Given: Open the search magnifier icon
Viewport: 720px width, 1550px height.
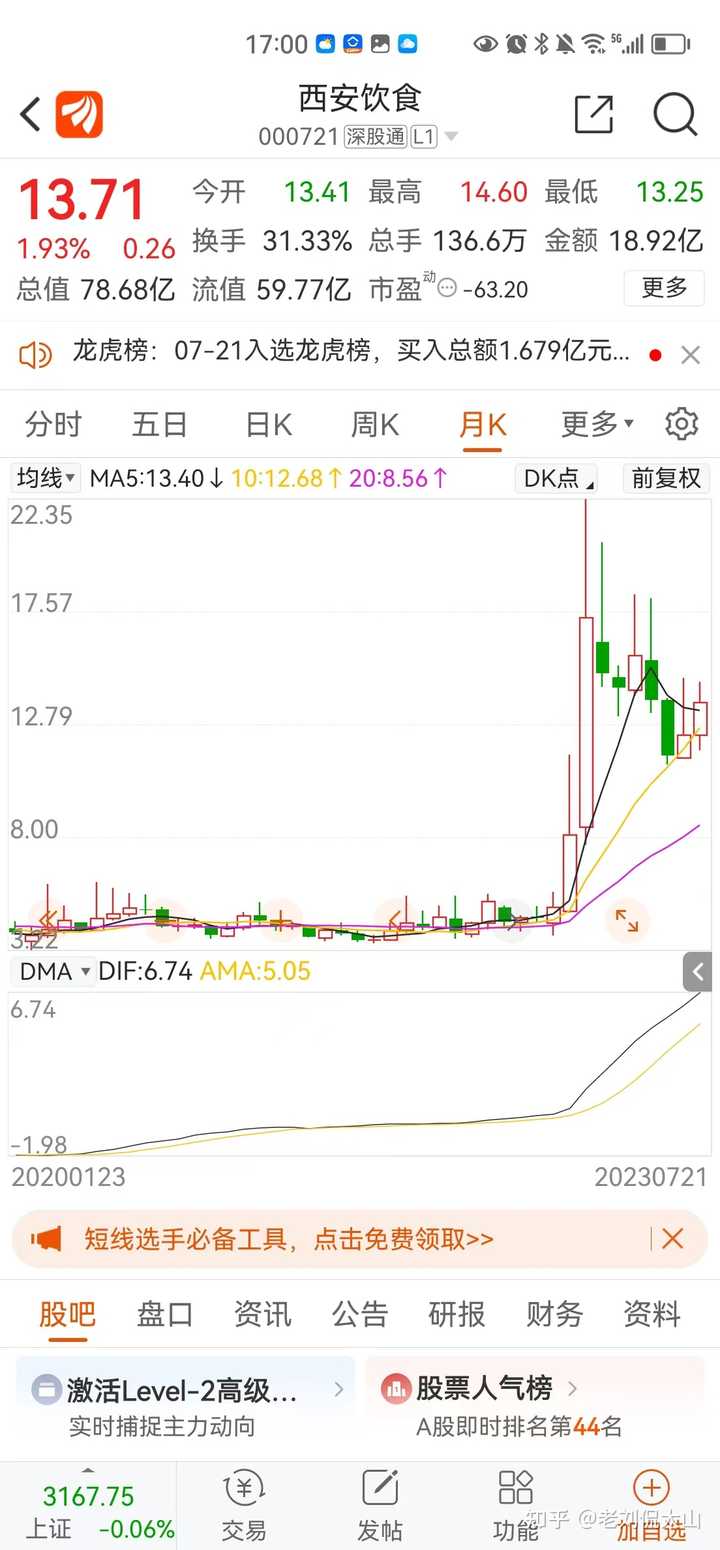Looking at the screenshot, I should click(675, 114).
